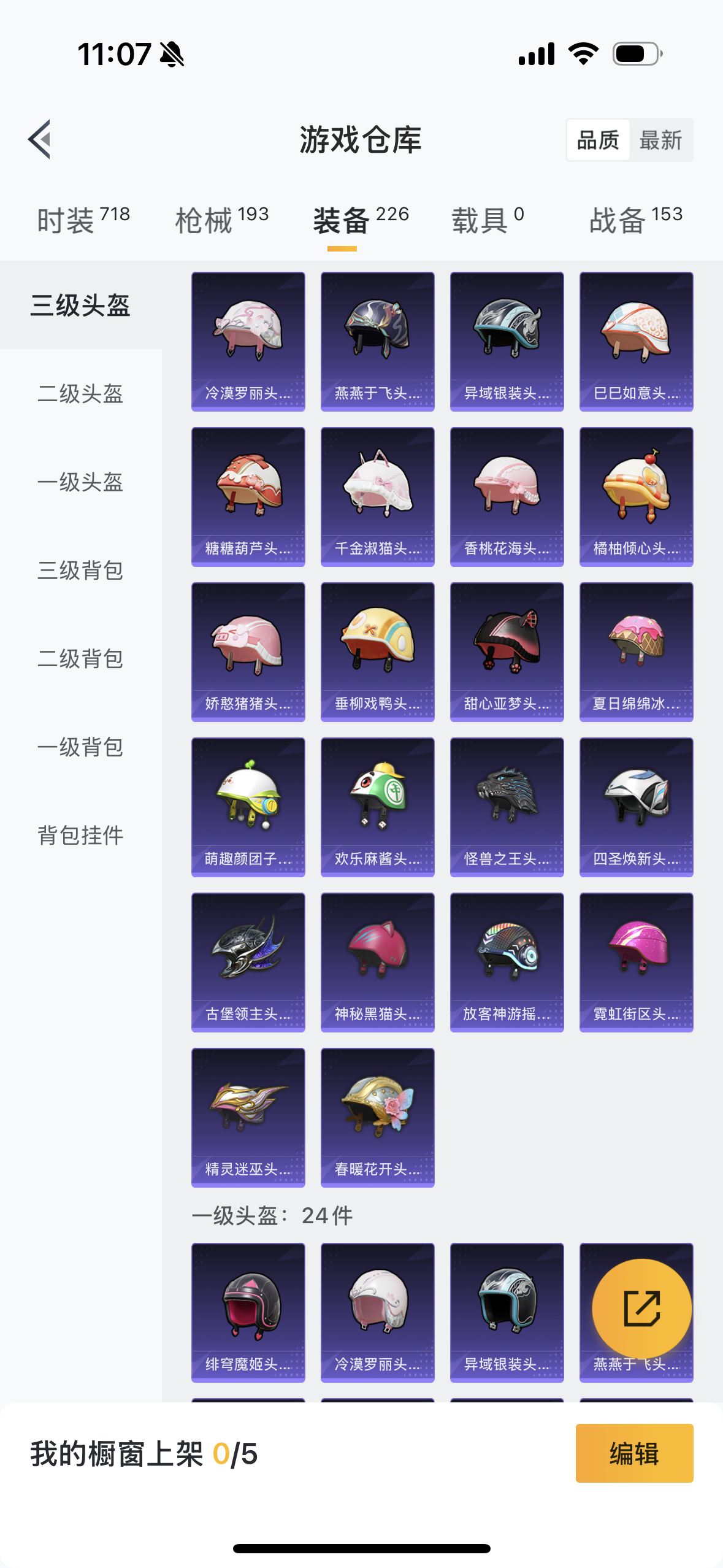The width and height of the screenshot is (723, 1568).
Task: Open the 古堡领主 helmet item
Action: click(248, 963)
